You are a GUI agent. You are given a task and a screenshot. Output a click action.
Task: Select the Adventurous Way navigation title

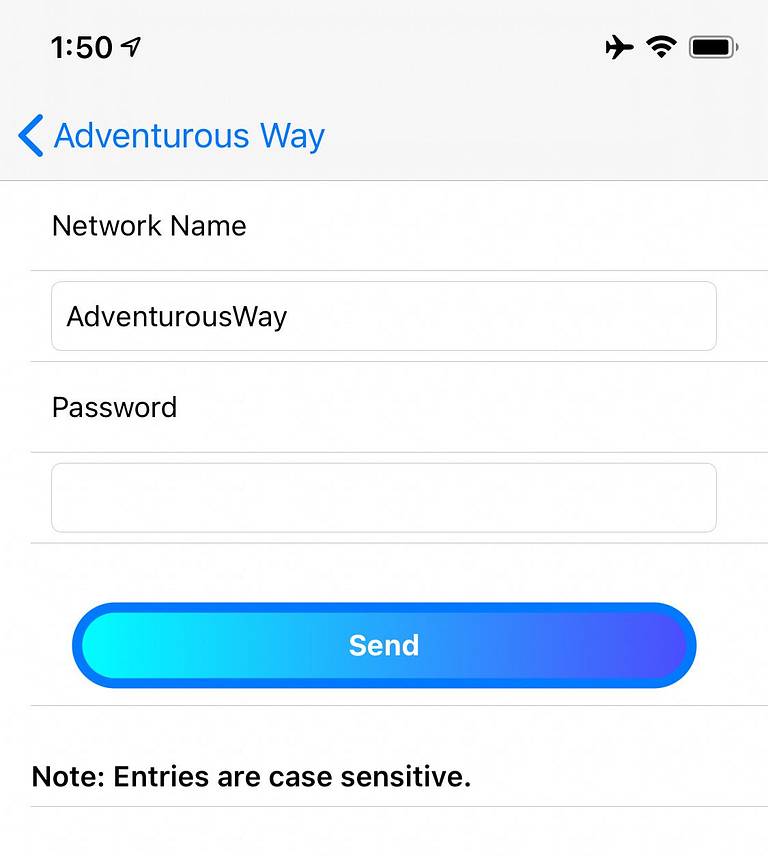click(x=188, y=136)
